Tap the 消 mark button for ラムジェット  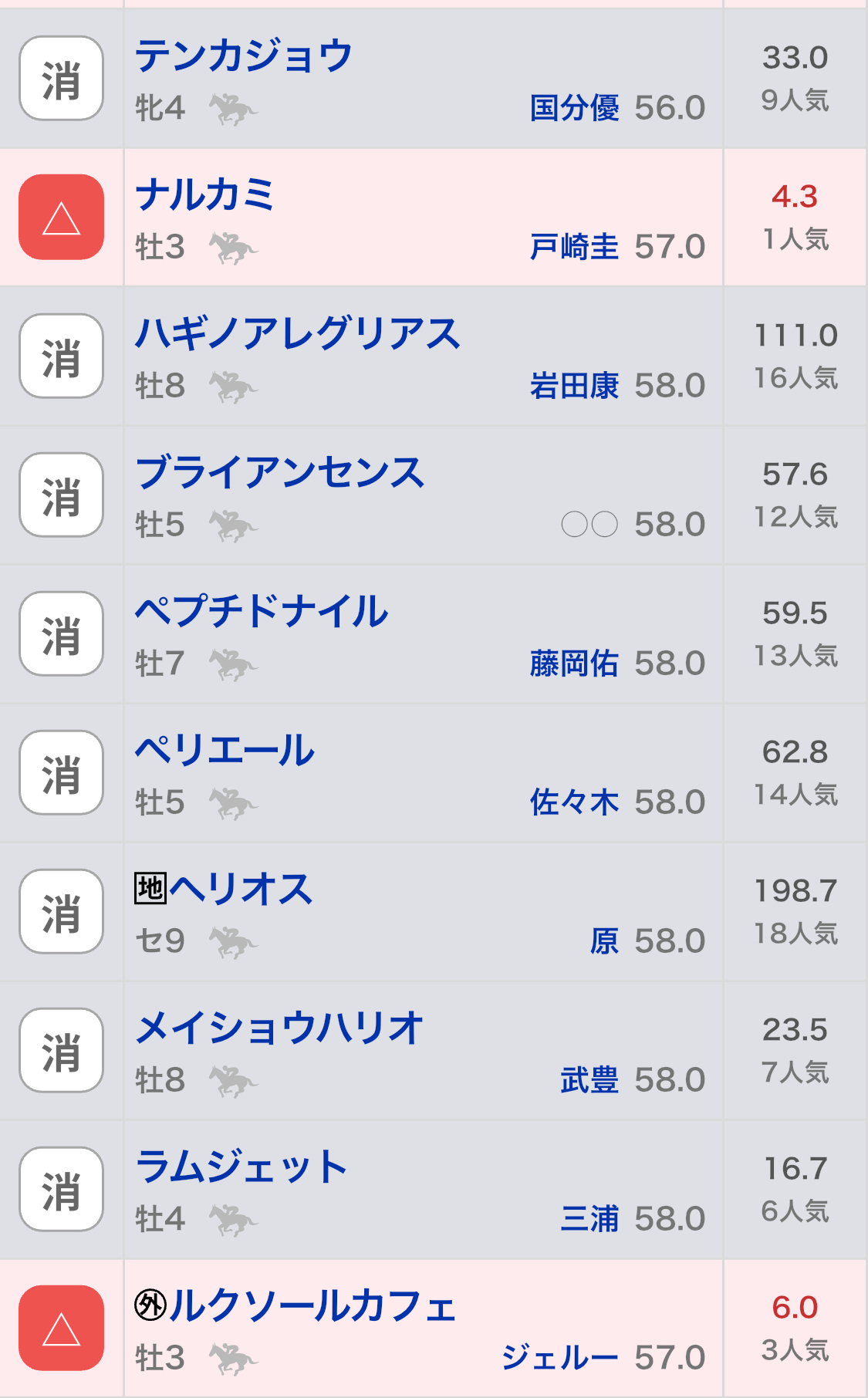click(62, 1190)
